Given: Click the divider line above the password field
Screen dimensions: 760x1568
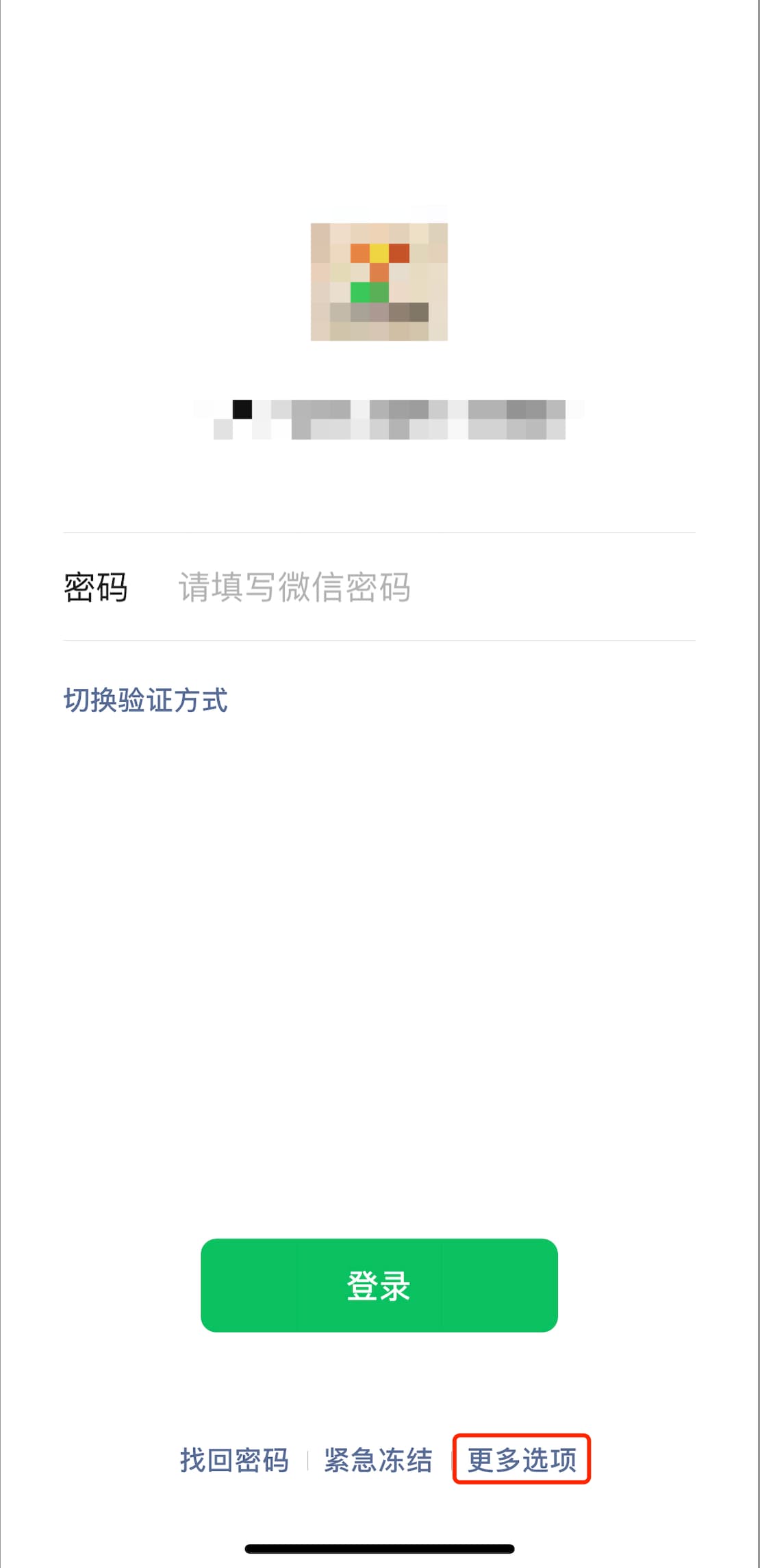Looking at the screenshot, I should 379,531.
